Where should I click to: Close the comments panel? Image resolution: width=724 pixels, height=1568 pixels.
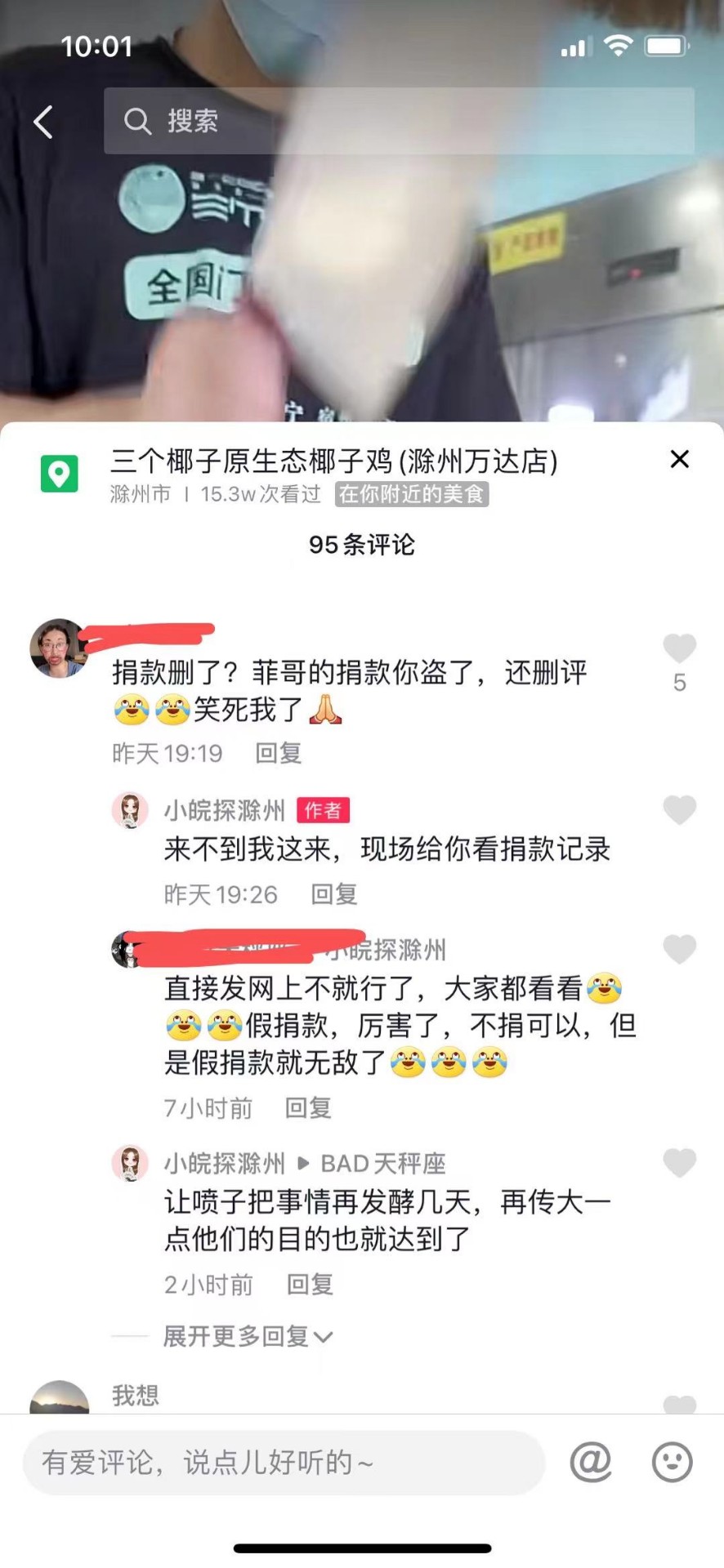(x=679, y=459)
